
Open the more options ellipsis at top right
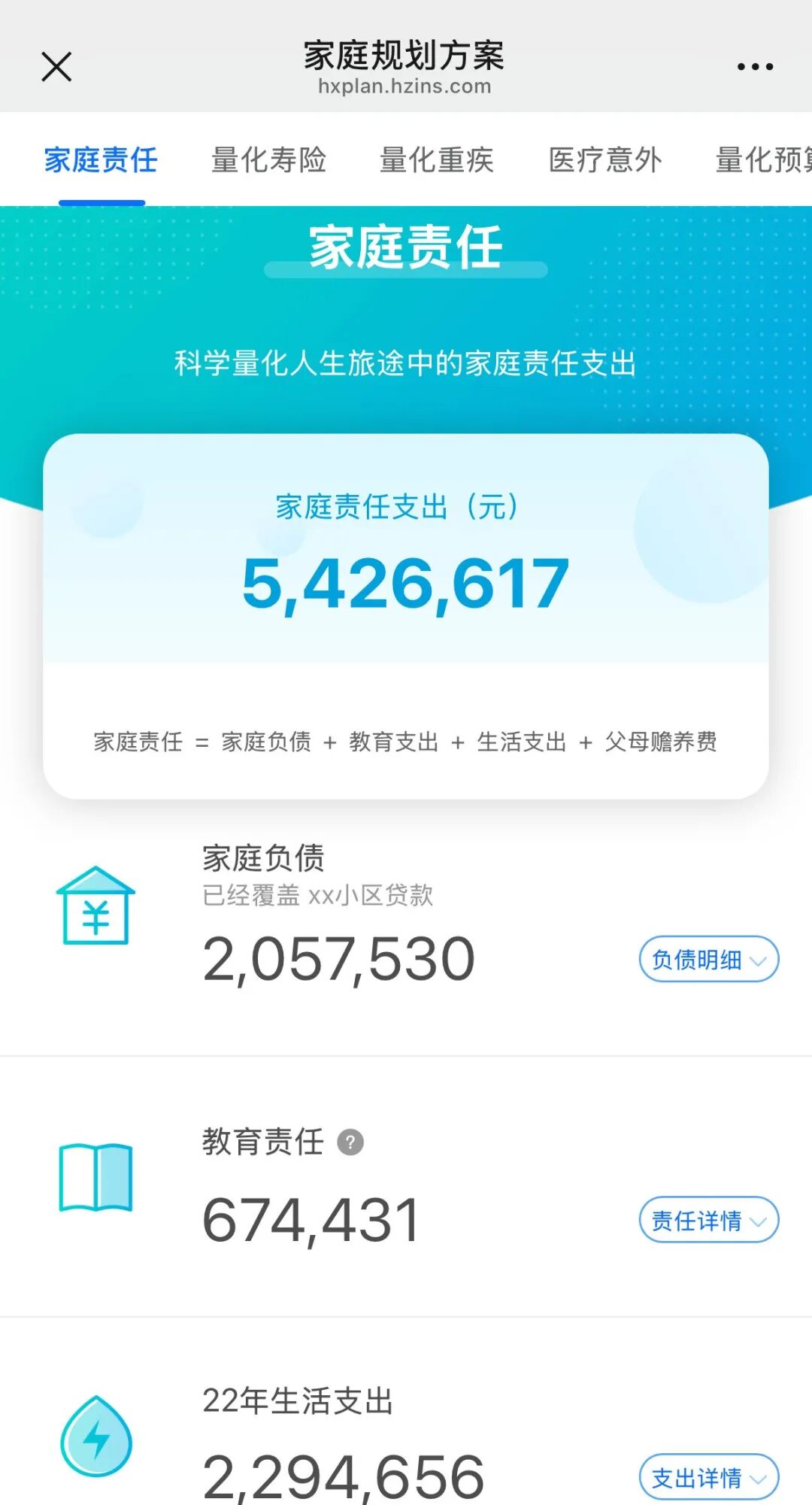[755, 66]
